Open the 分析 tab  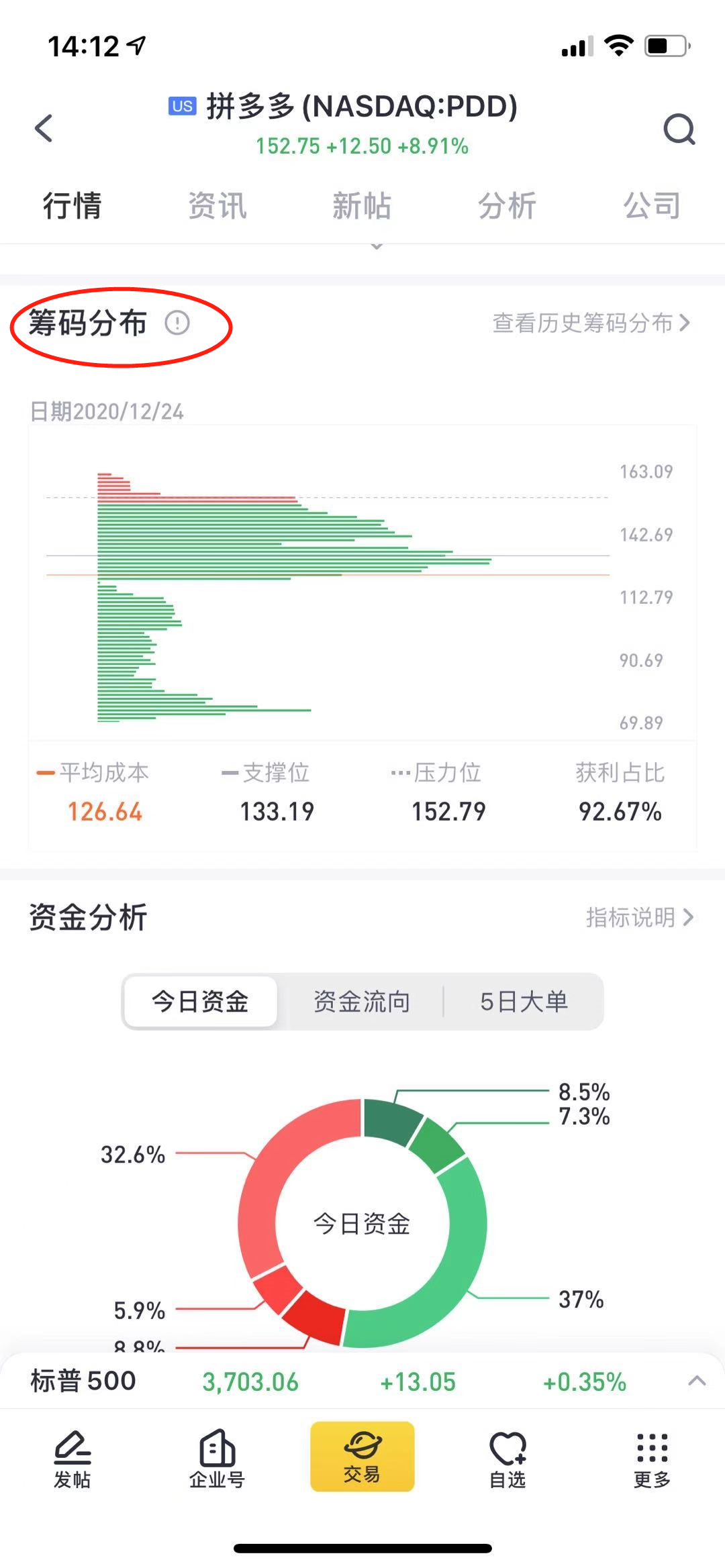point(507,206)
